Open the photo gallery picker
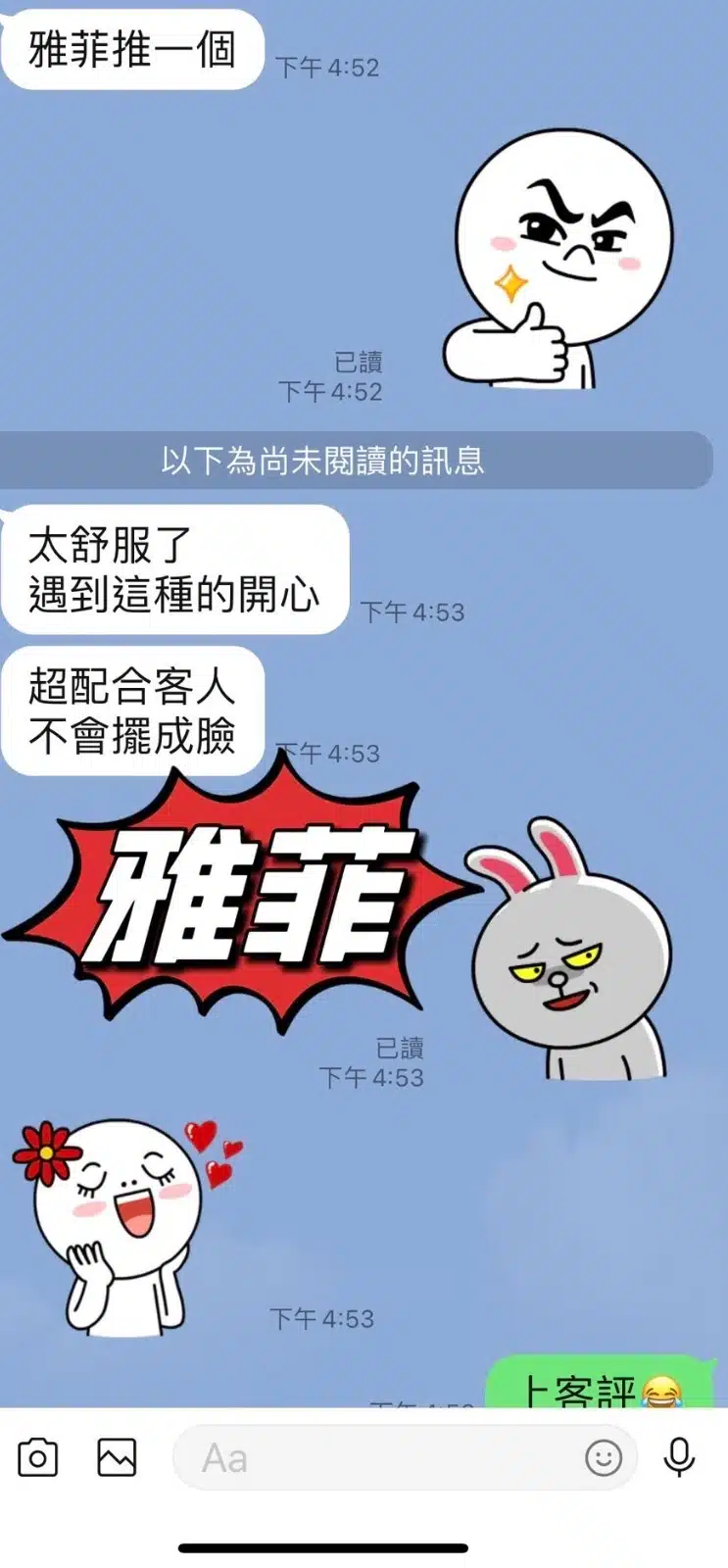Screen dimensions: 728x1568 tap(117, 1457)
